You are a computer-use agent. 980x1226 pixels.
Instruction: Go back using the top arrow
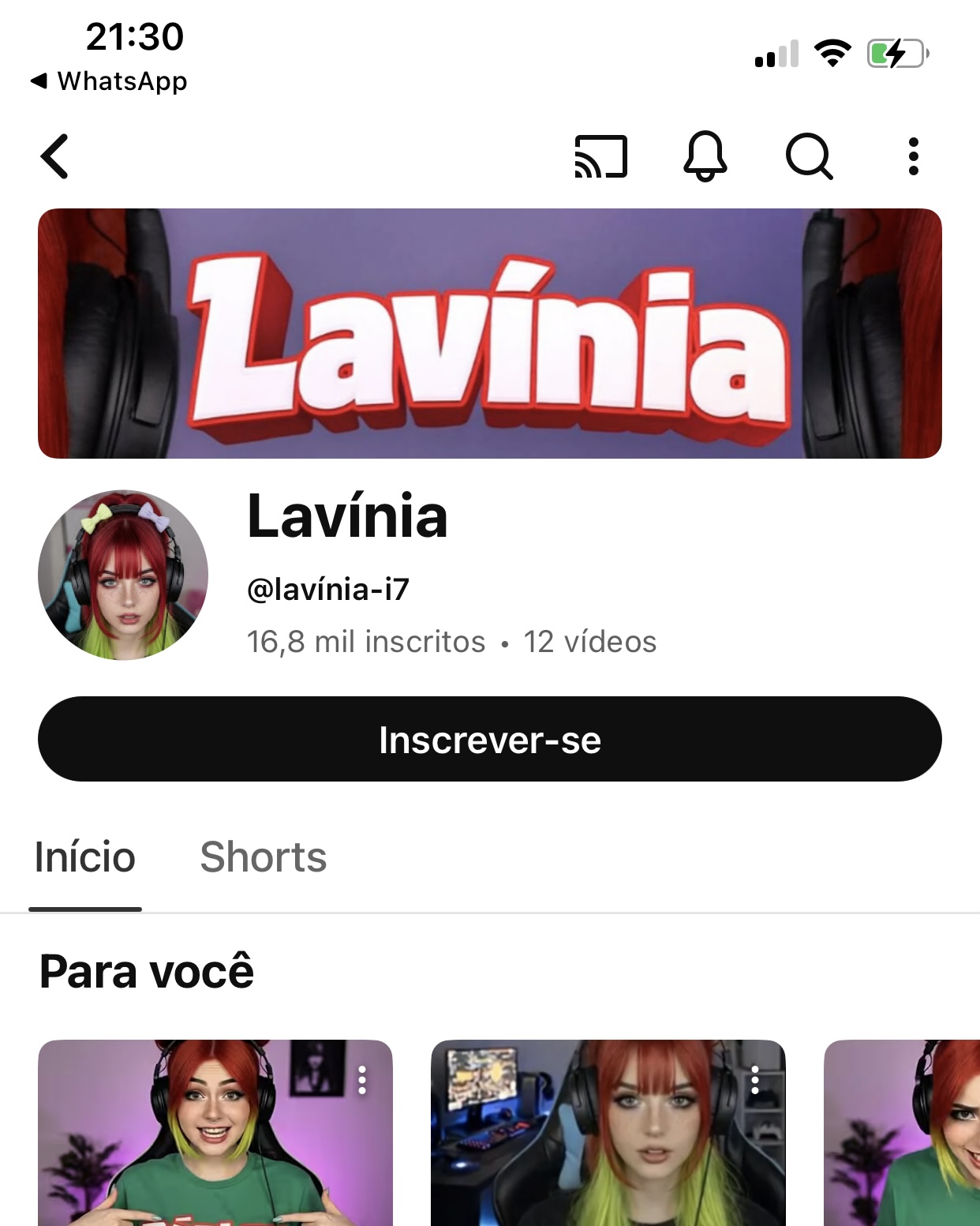(x=55, y=156)
